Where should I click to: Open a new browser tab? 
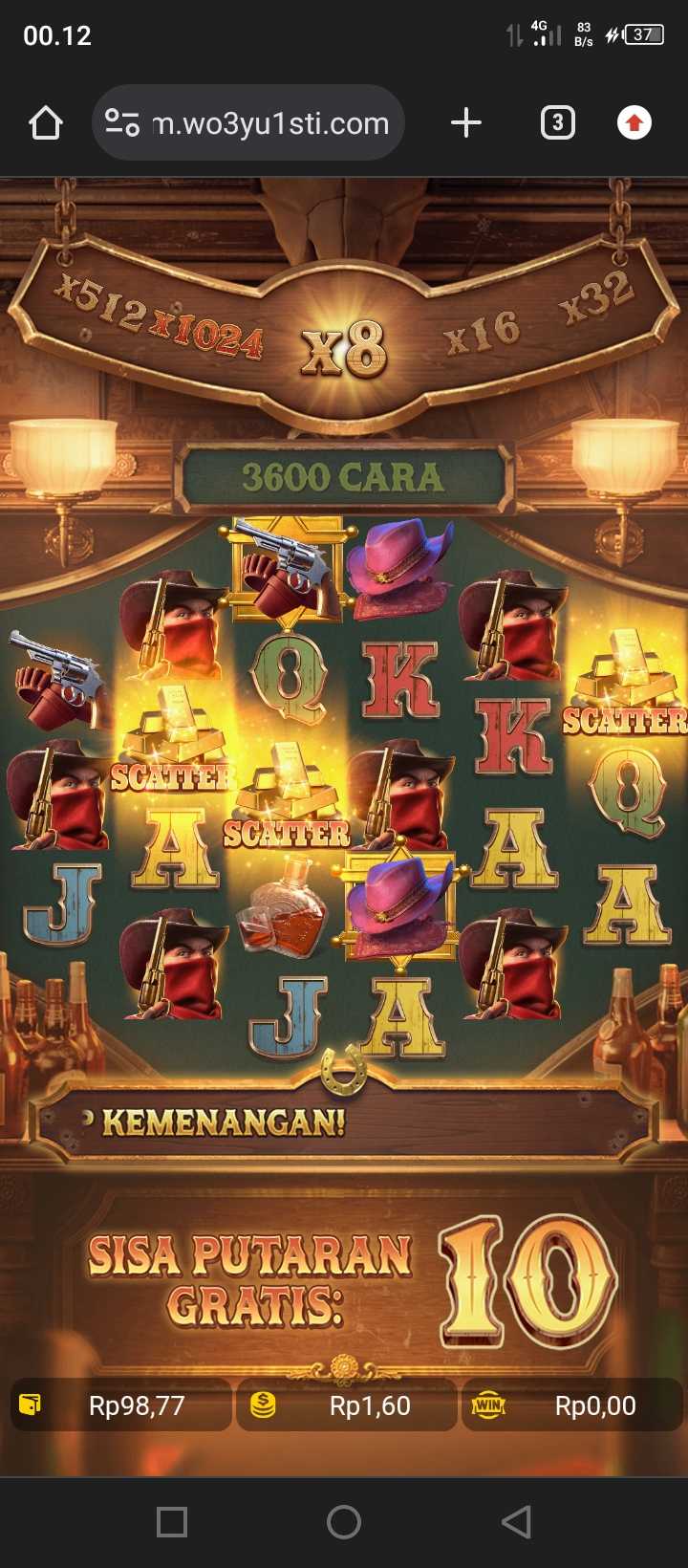coord(465,123)
